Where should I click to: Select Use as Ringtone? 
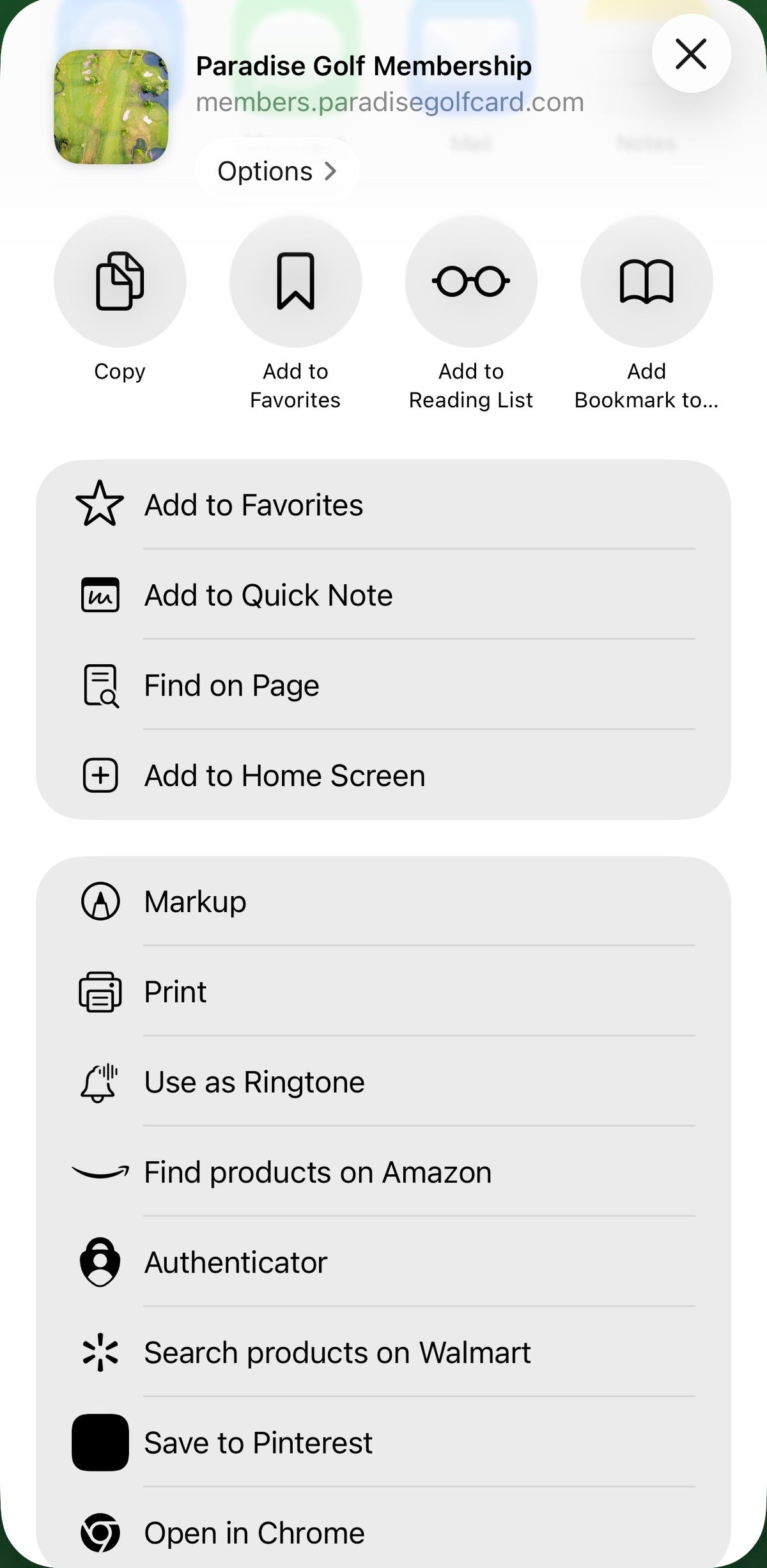tap(383, 1082)
